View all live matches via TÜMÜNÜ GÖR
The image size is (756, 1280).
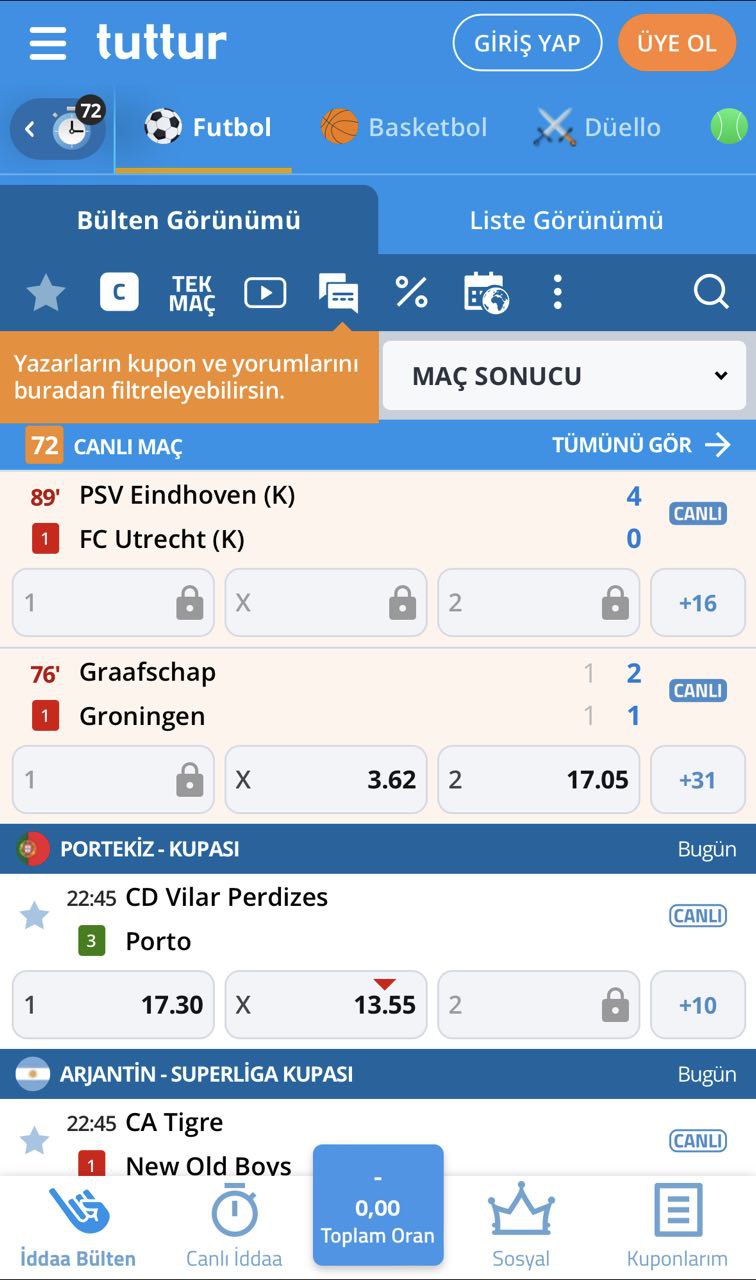point(641,445)
